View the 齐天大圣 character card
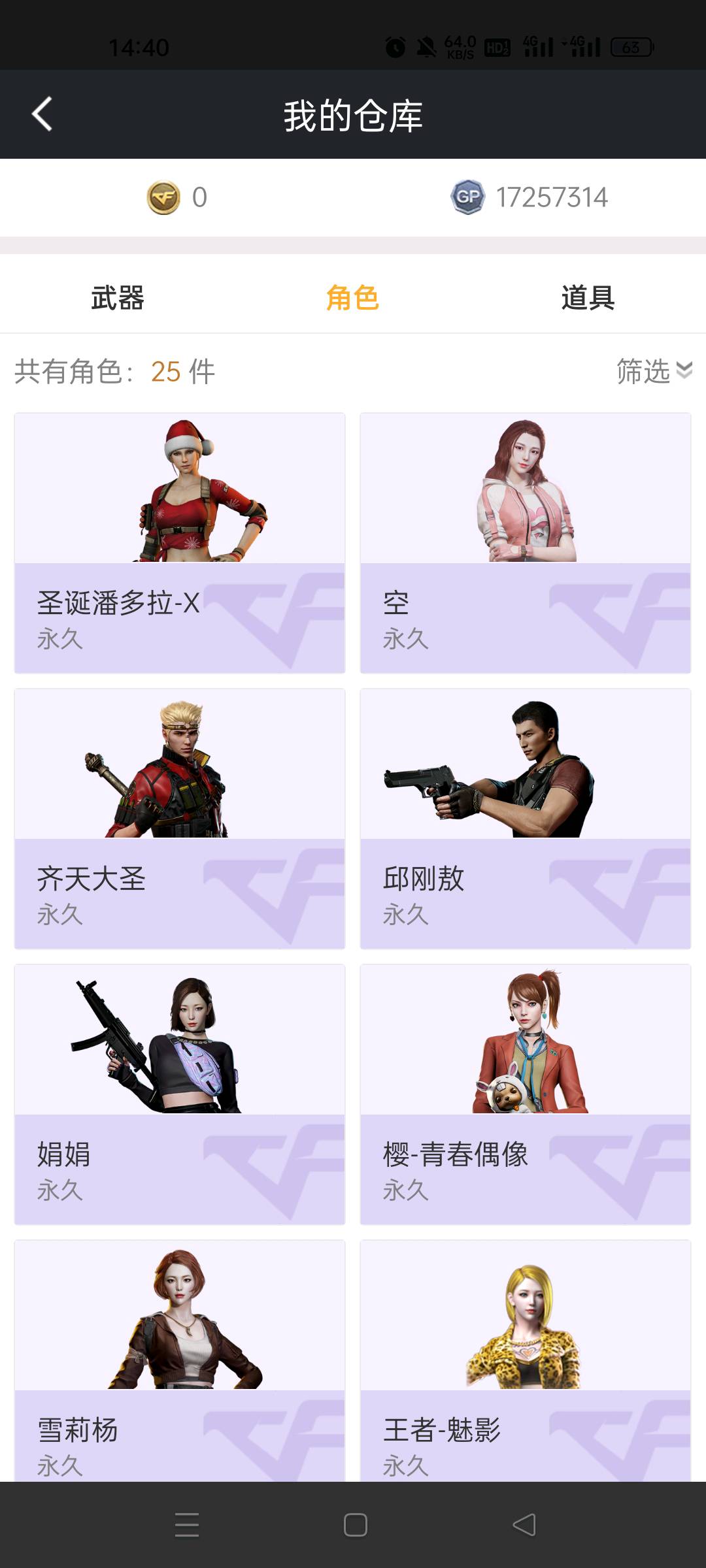This screenshot has width=706, height=1568. coord(180,818)
